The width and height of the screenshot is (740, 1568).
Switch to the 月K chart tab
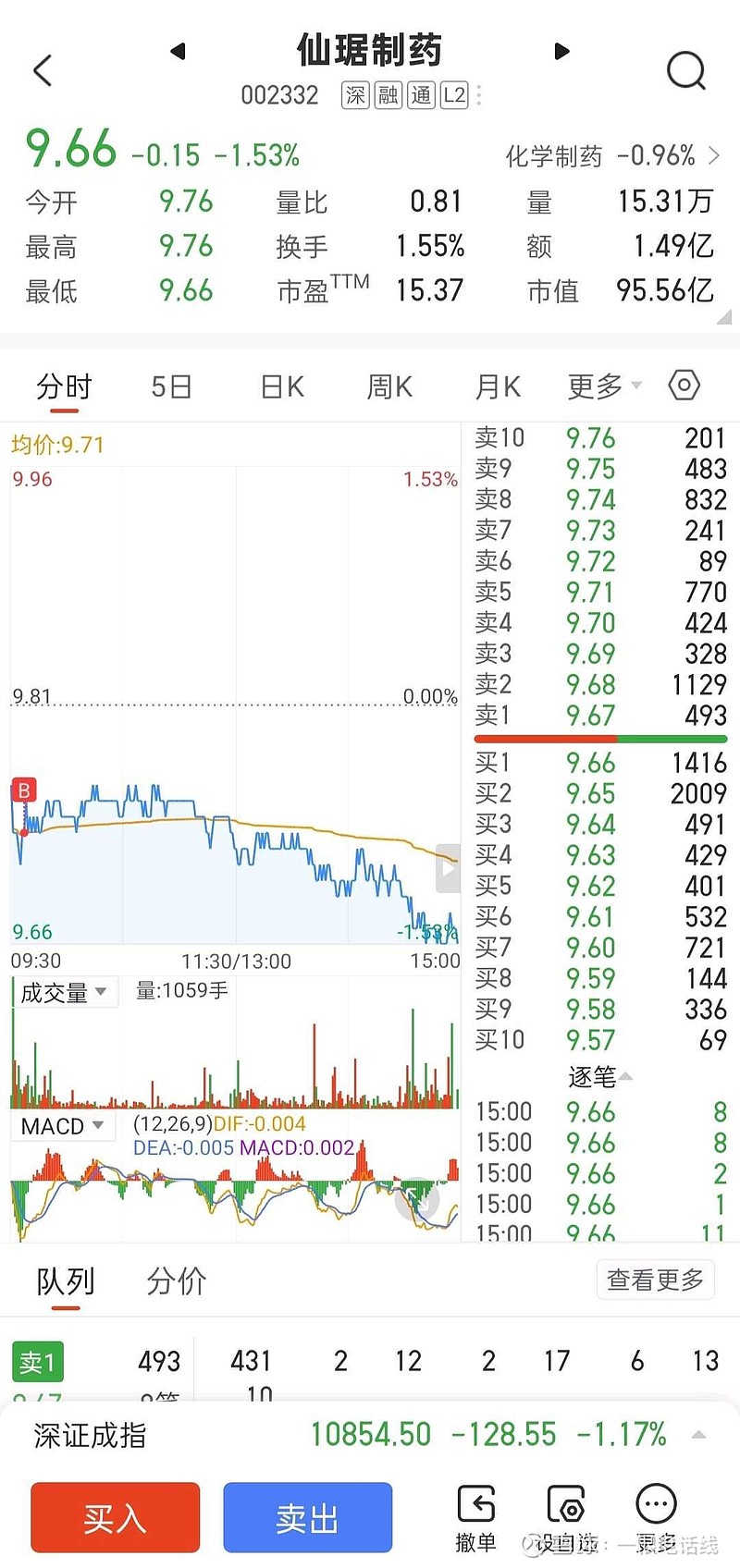[x=498, y=386]
